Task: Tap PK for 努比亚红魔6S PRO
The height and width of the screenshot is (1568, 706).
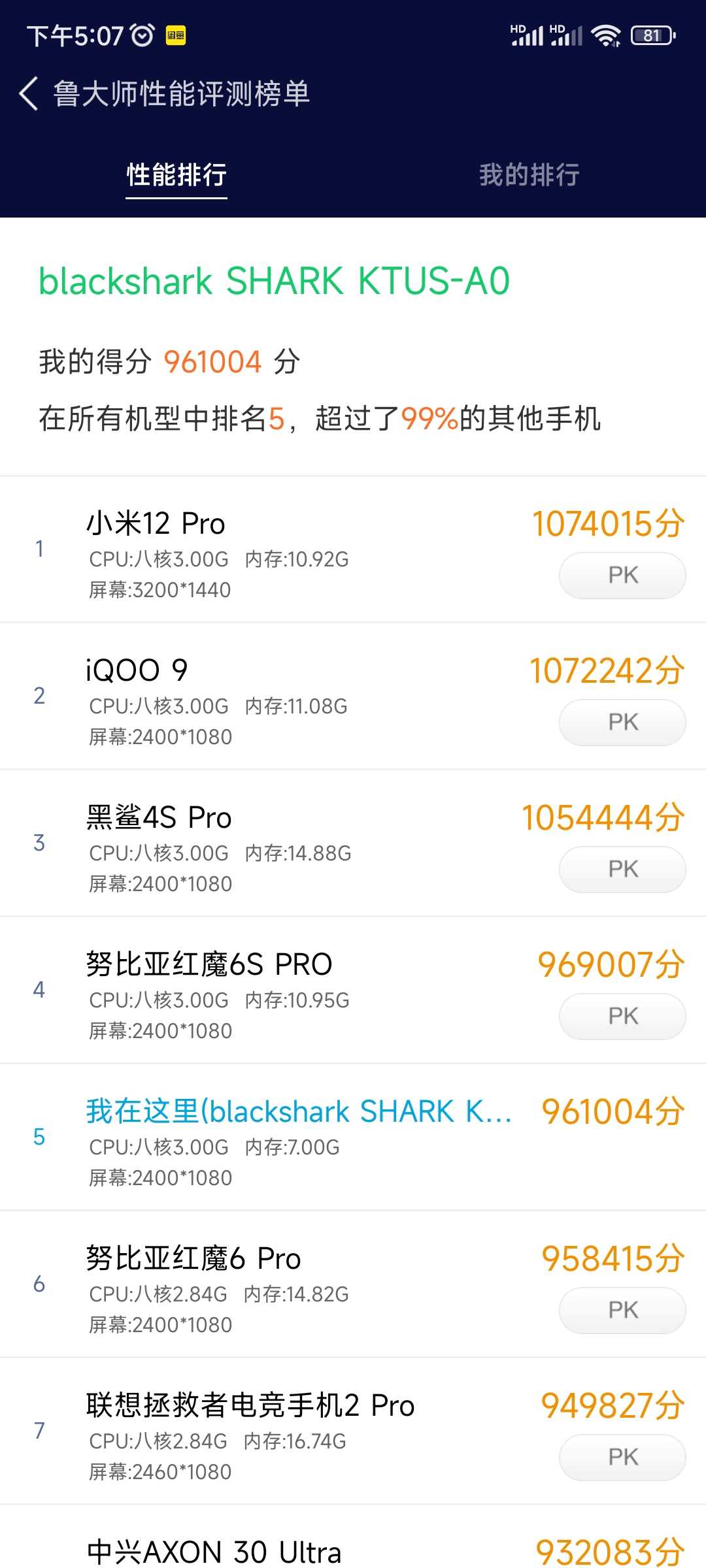Action: pyautogui.click(x=622, y=1016)
